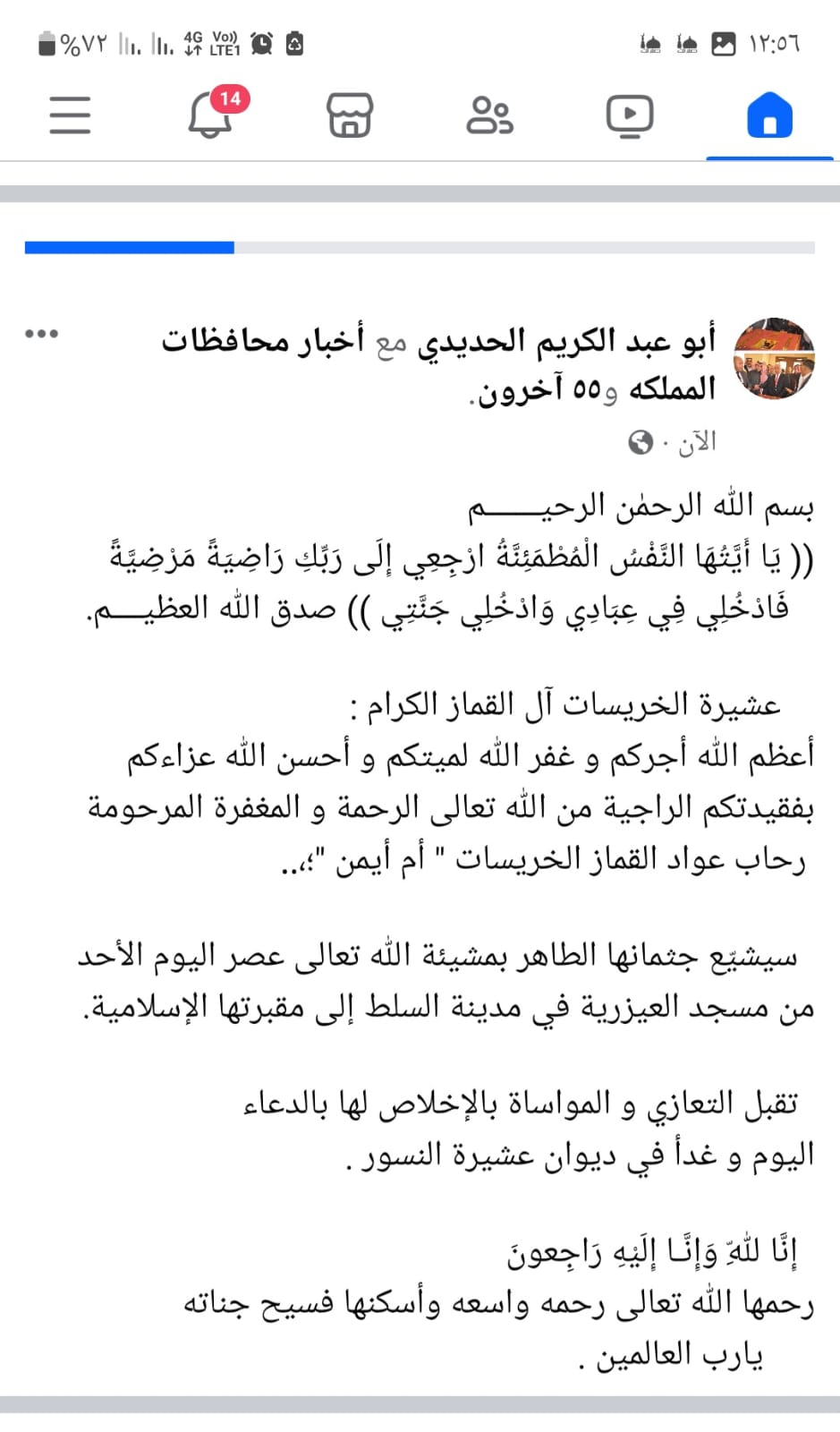Viewport: 840px width, 1432px height.
Task: Go to the Friends tab
Action: pyautogui.click(x=489, y=115)
